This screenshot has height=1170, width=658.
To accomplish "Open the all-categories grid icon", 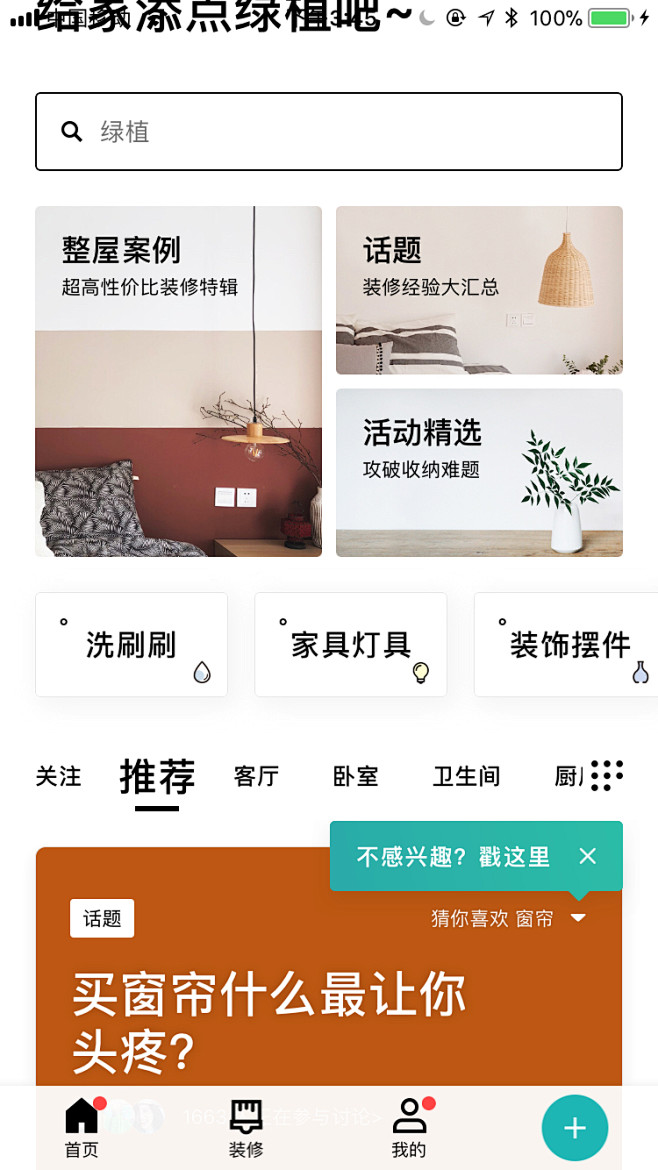I will tap(607, 775).
